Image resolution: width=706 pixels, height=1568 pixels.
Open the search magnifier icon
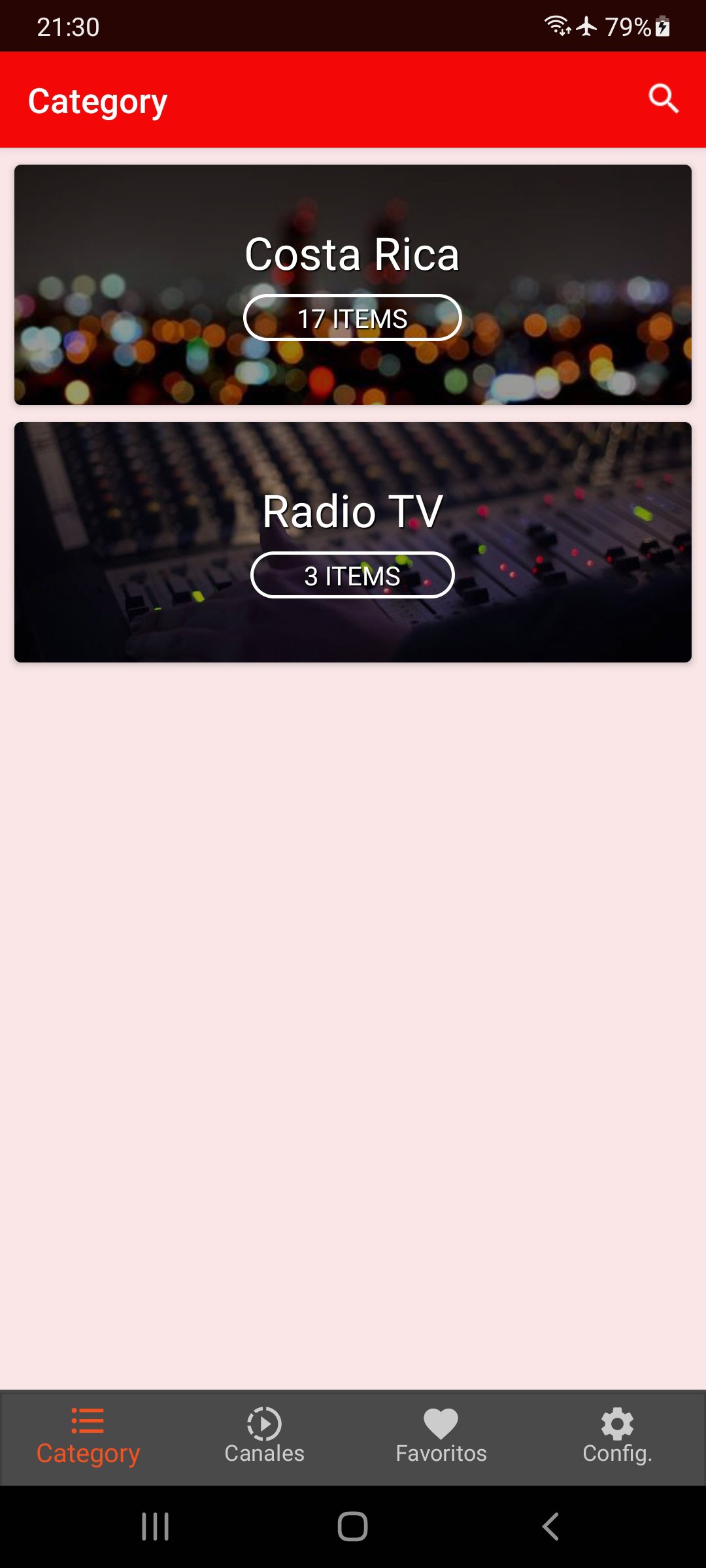tap(664, 99)
